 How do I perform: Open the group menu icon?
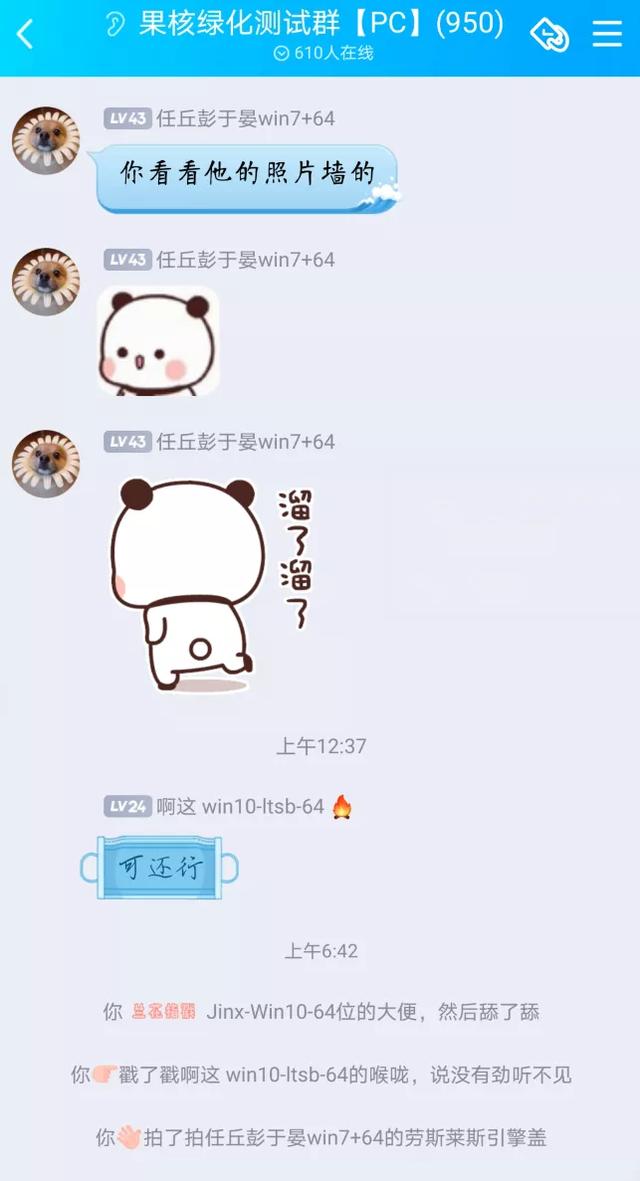[x=607, y=33]
